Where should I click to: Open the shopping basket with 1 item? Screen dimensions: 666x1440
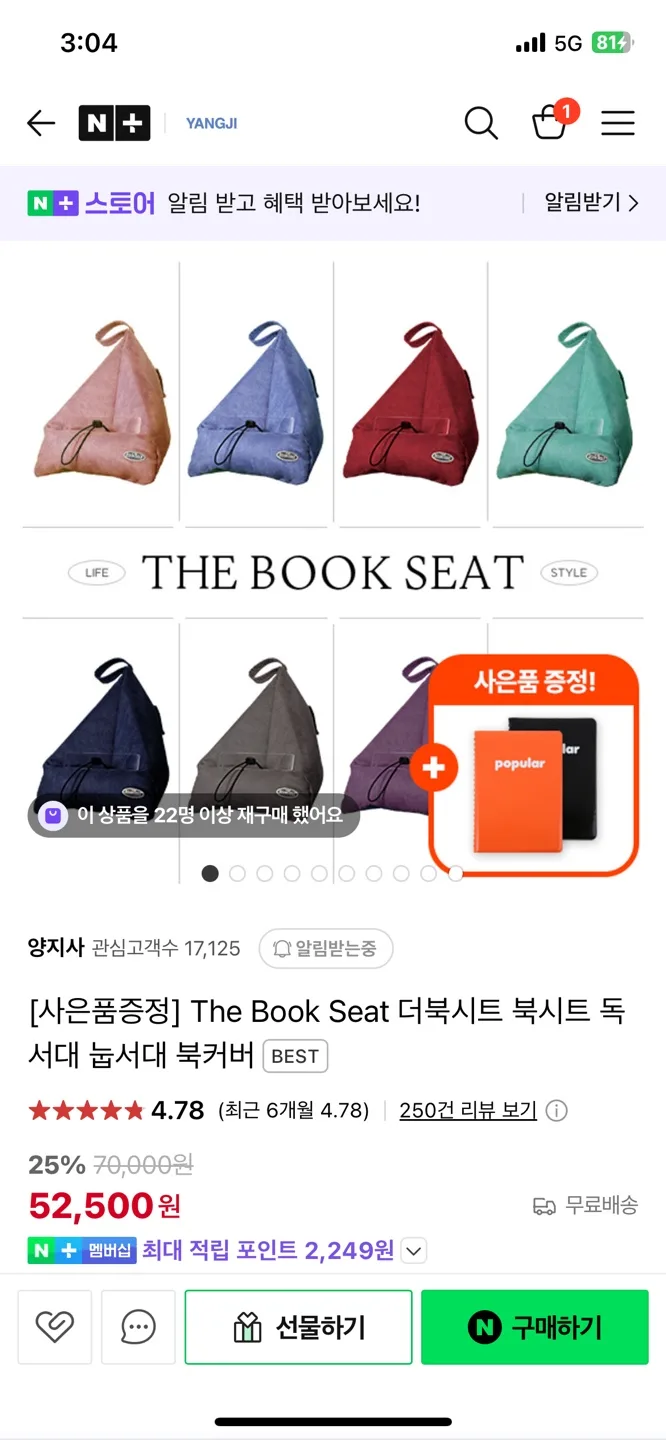click(x=552, y=121)
